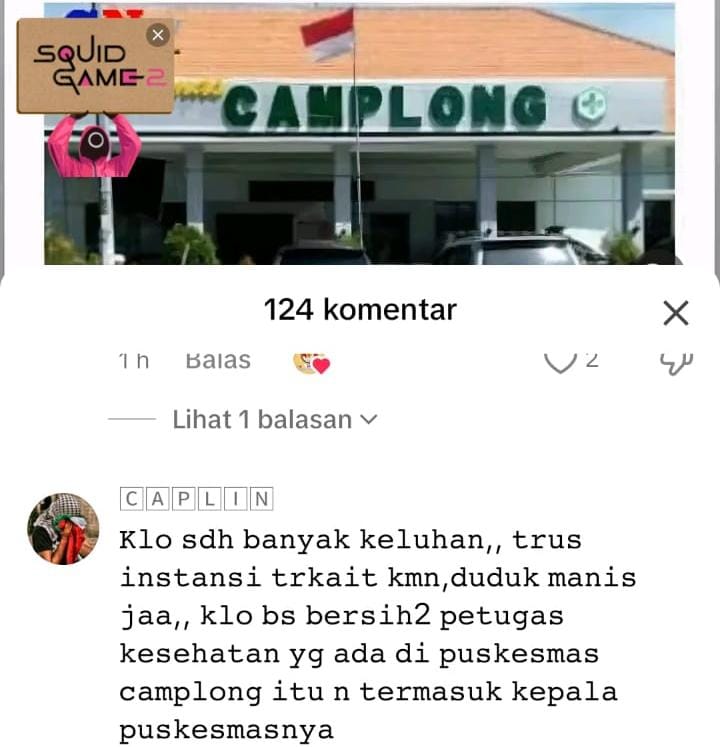Screen dimensions: 720x747
Task: Dismiss the Squid Game 2 sticker
Action: pos(157,34)
